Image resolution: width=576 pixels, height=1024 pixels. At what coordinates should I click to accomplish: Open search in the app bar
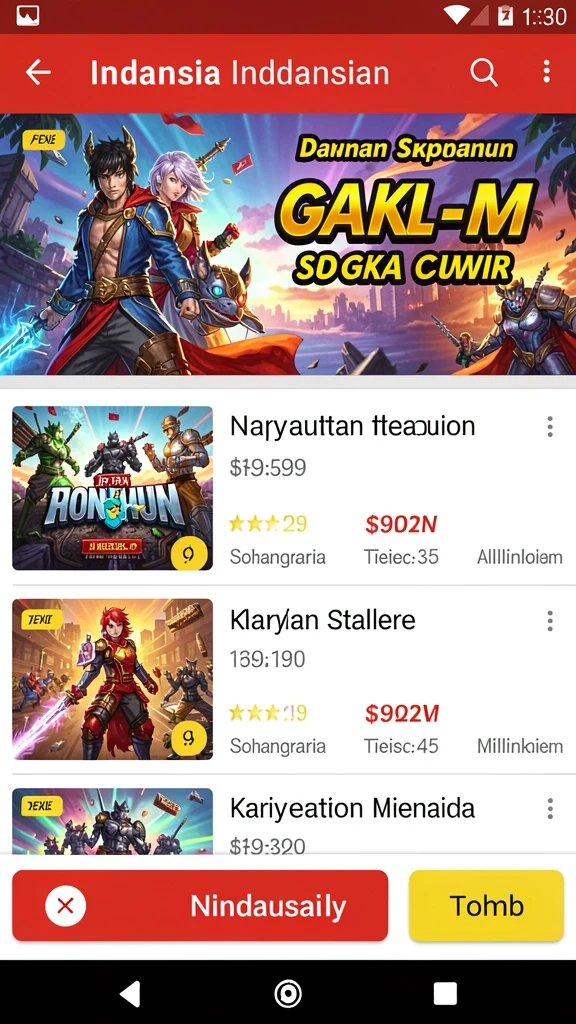click(484, 72)
